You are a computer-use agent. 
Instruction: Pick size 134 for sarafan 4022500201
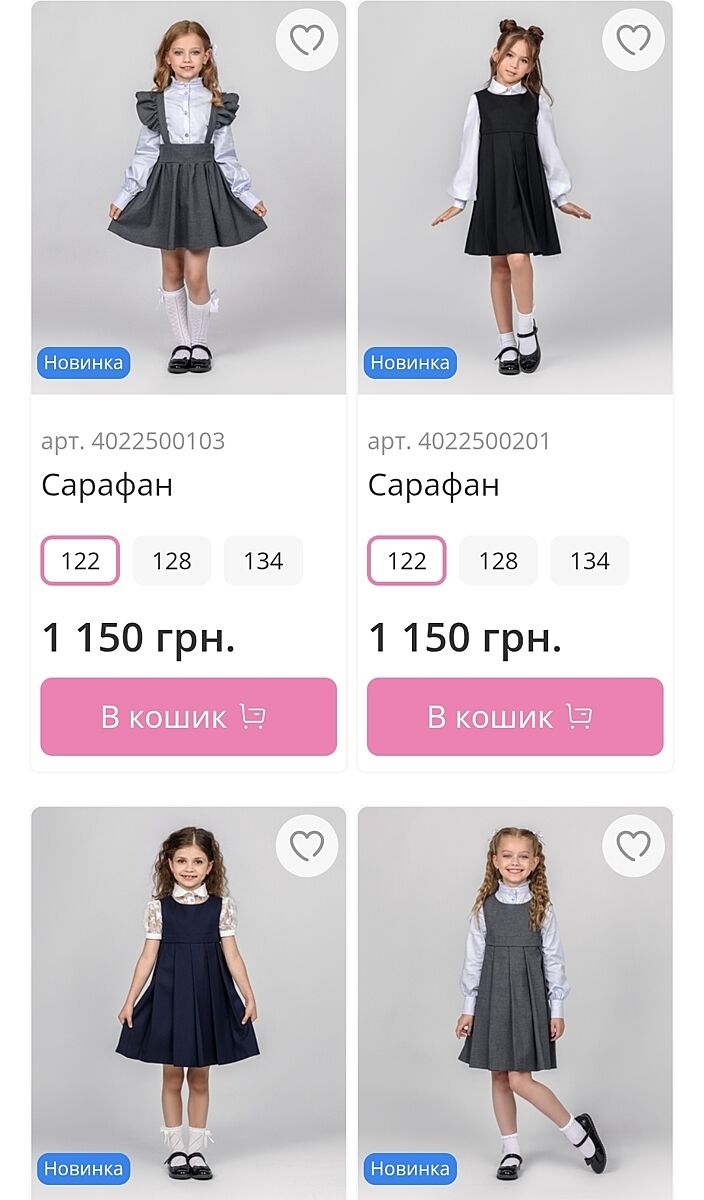590,561
